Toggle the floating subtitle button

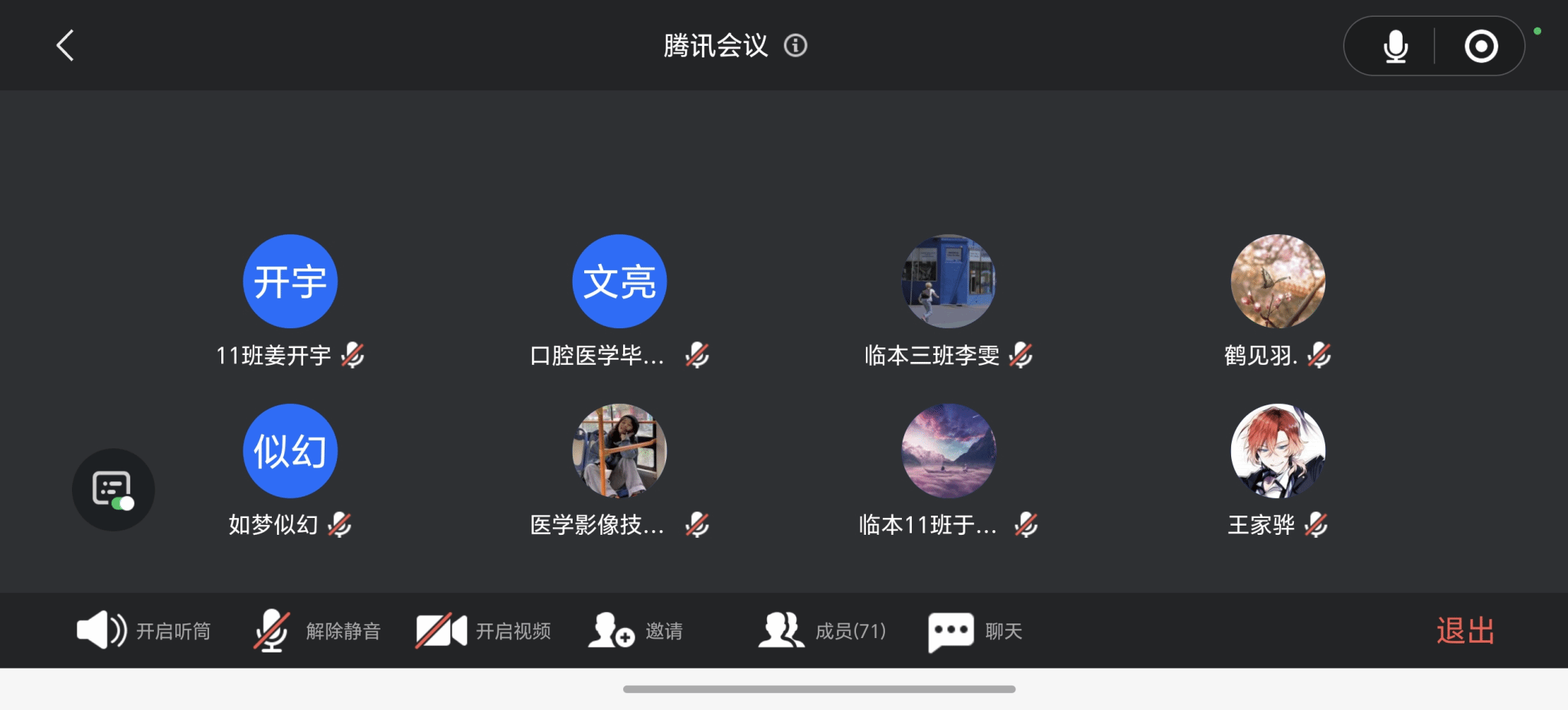coord(113,490)
